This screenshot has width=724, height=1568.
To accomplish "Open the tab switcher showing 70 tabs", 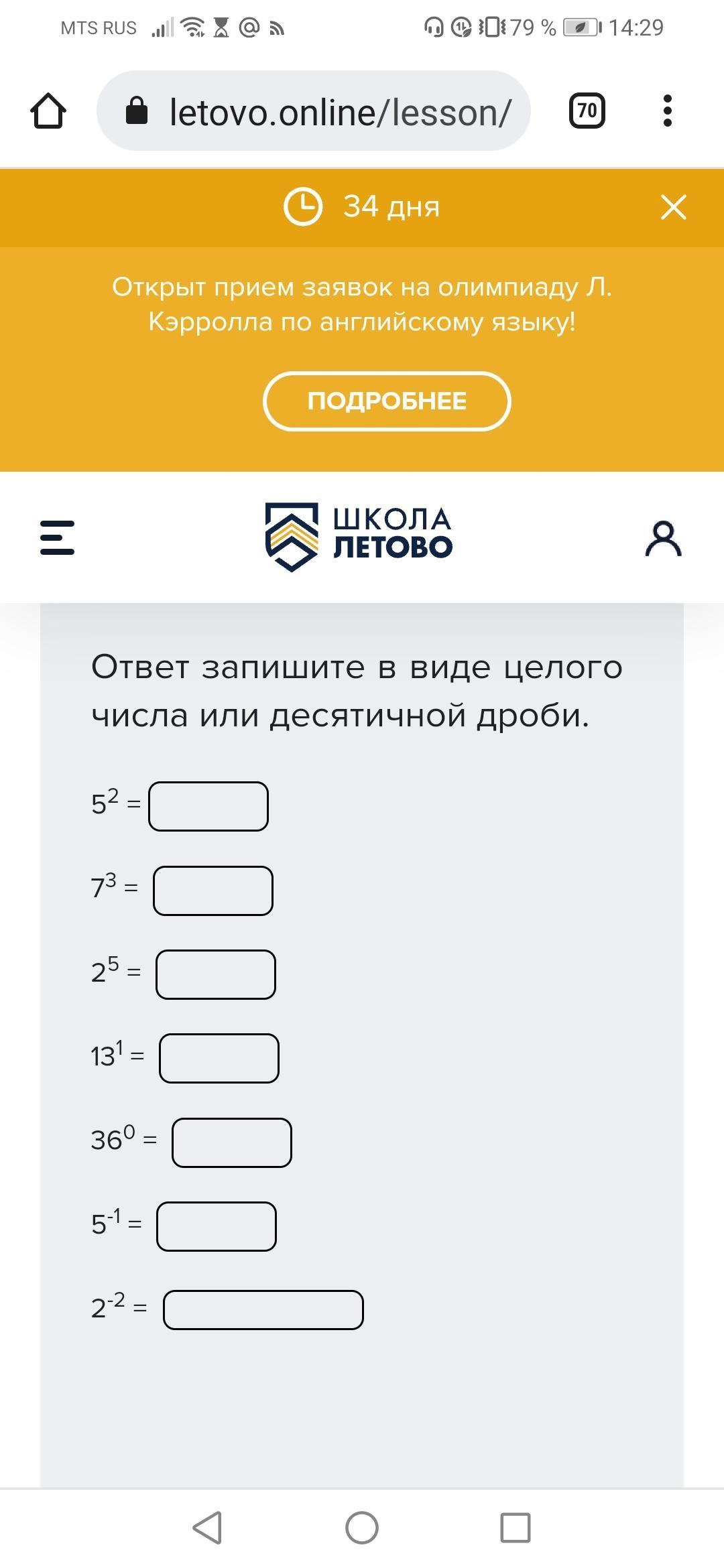I will click(x=587, y=111).
